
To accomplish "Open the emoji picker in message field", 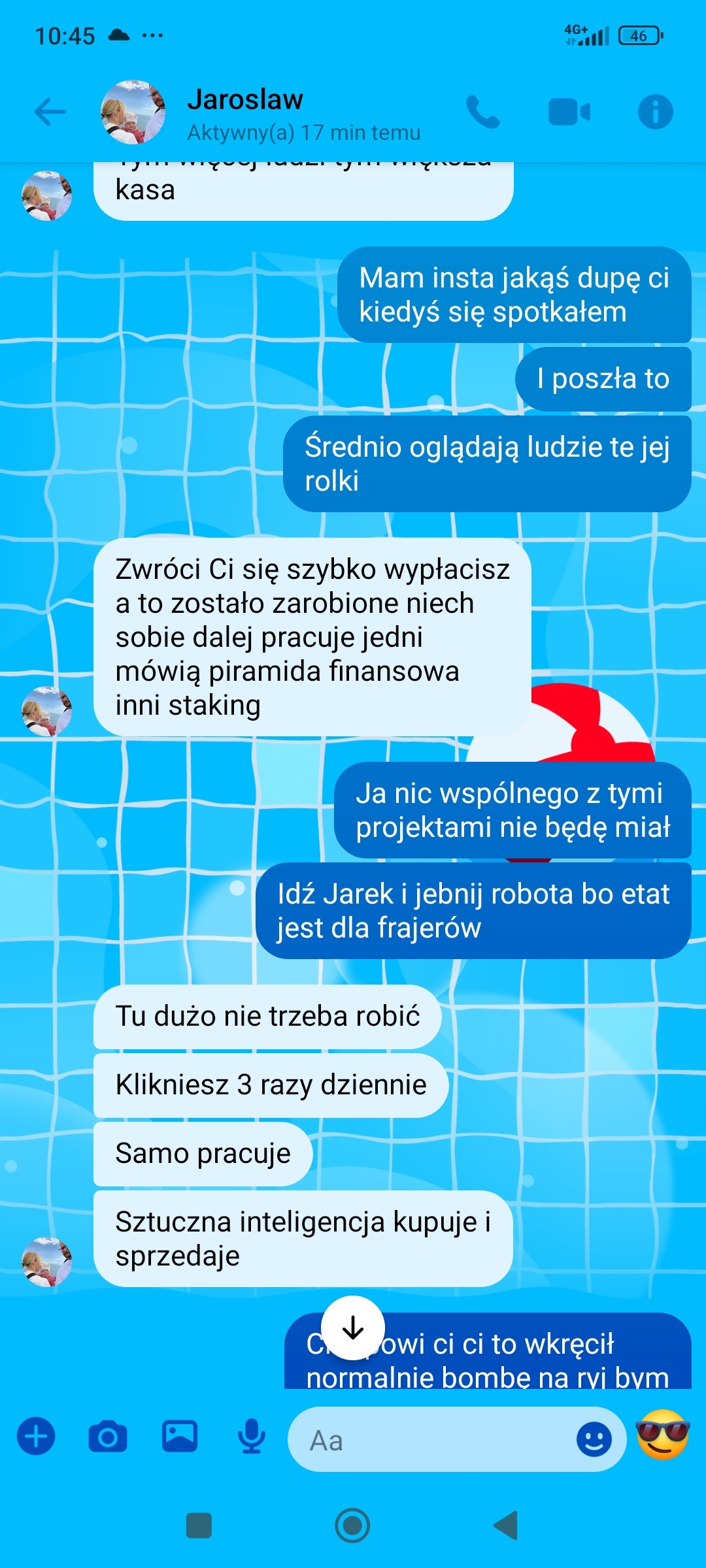I will 594,1439.
